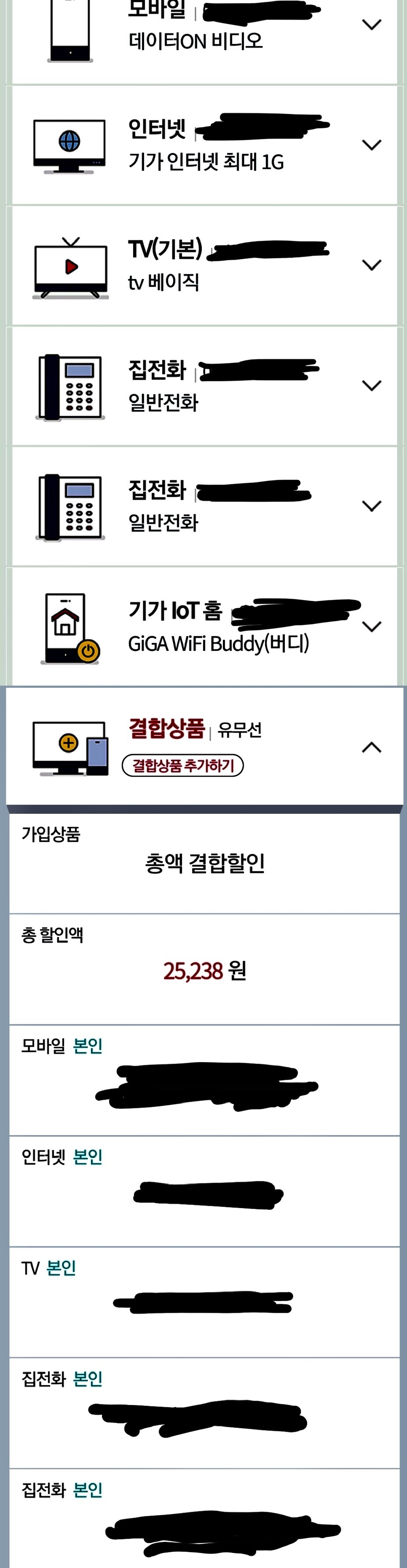Open the TV(기본) tv 베이직 details

pyautogui.click(x=371, y=265)
